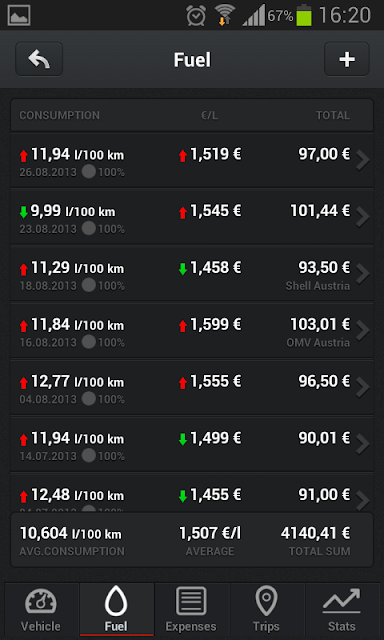384x640 pixels.
Task: Switch to the Expenses tab
Action: pos(191,610)
